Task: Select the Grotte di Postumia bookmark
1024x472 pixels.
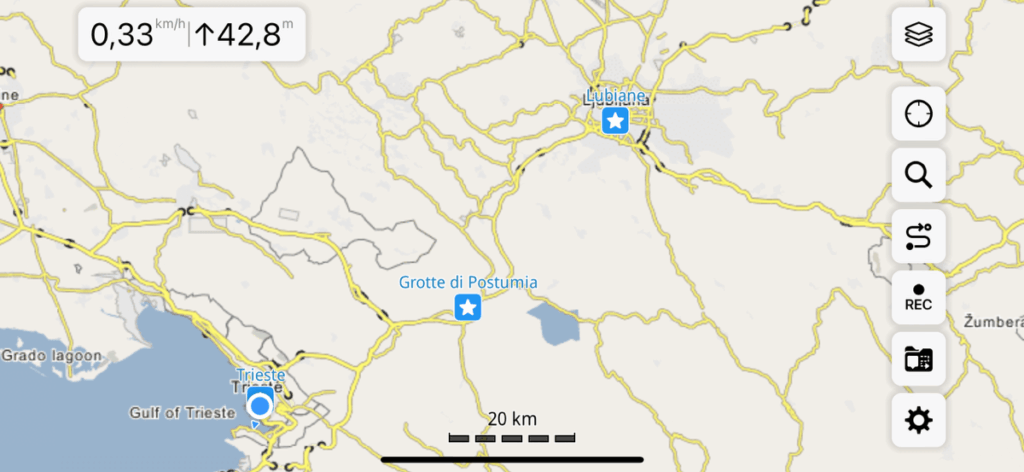Action: (x=467, y=307)
